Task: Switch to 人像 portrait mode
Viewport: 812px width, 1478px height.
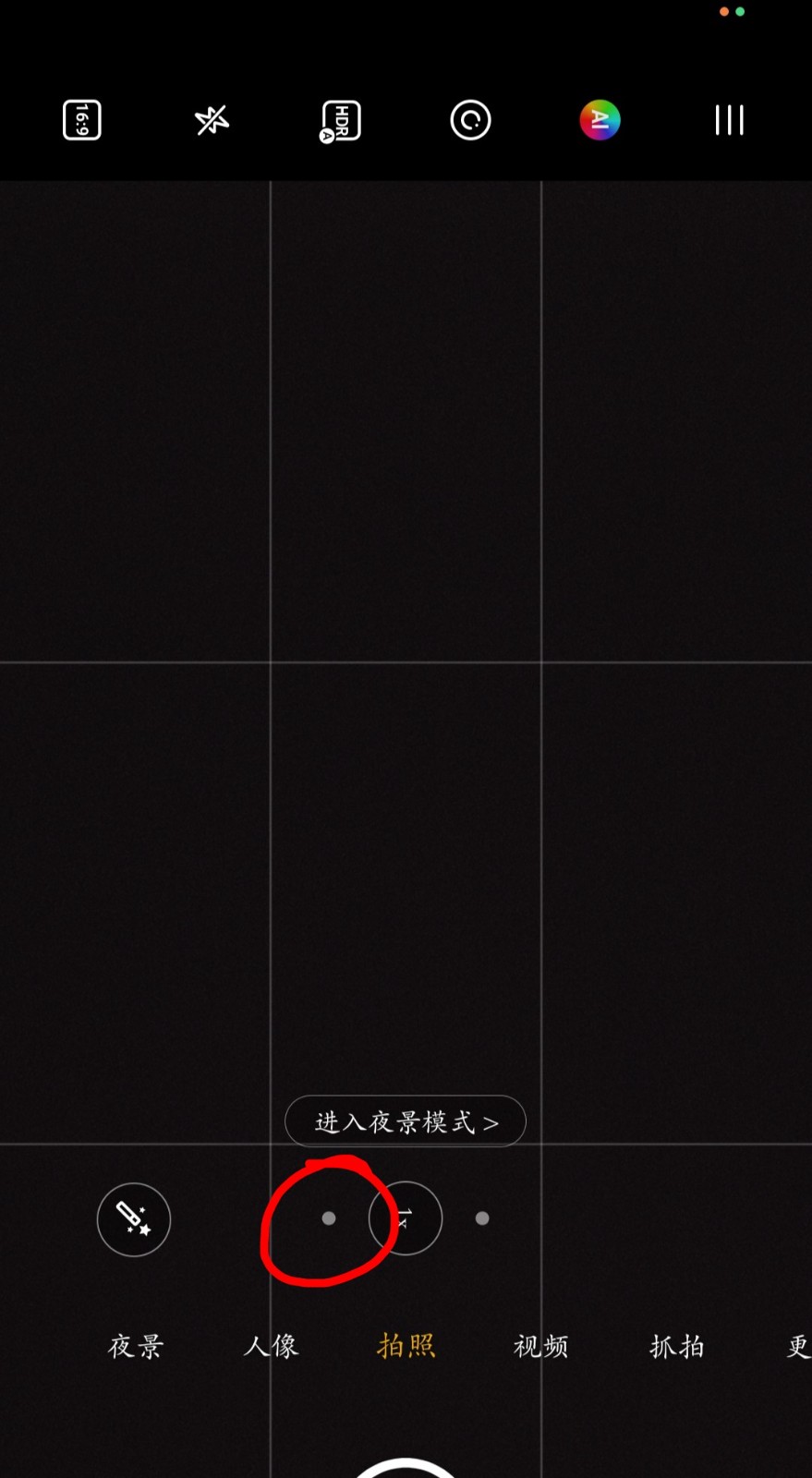Action: click(x=271, y=1346)
